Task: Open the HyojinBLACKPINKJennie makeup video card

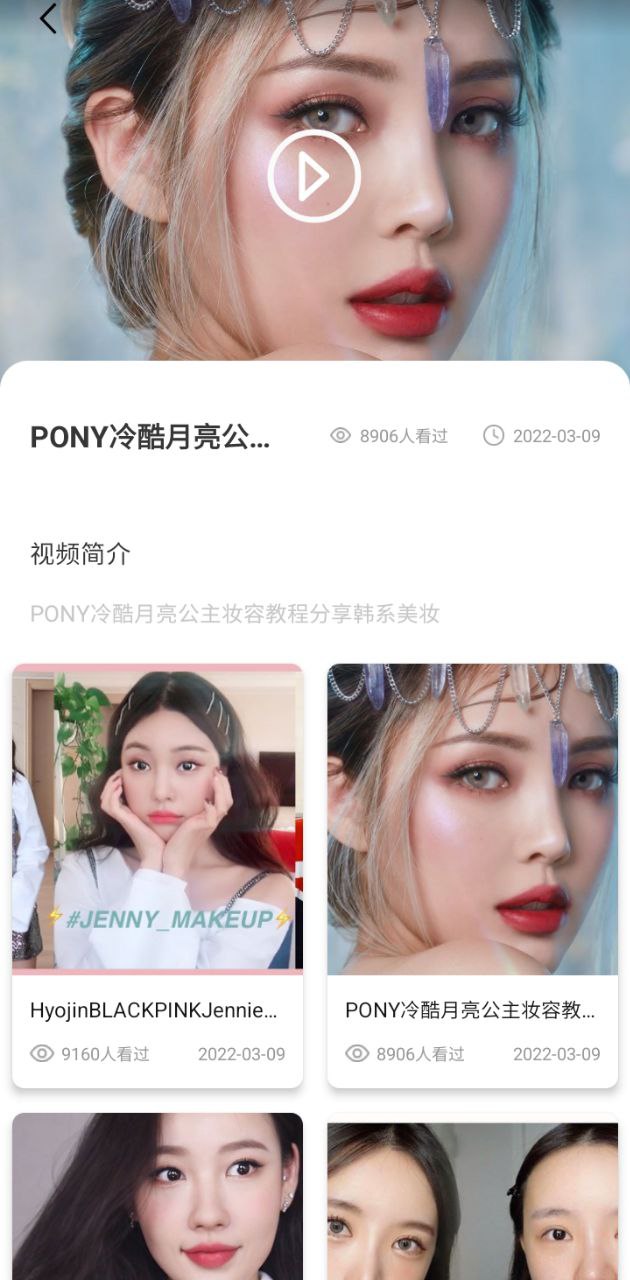Action: tap(157, 875)
